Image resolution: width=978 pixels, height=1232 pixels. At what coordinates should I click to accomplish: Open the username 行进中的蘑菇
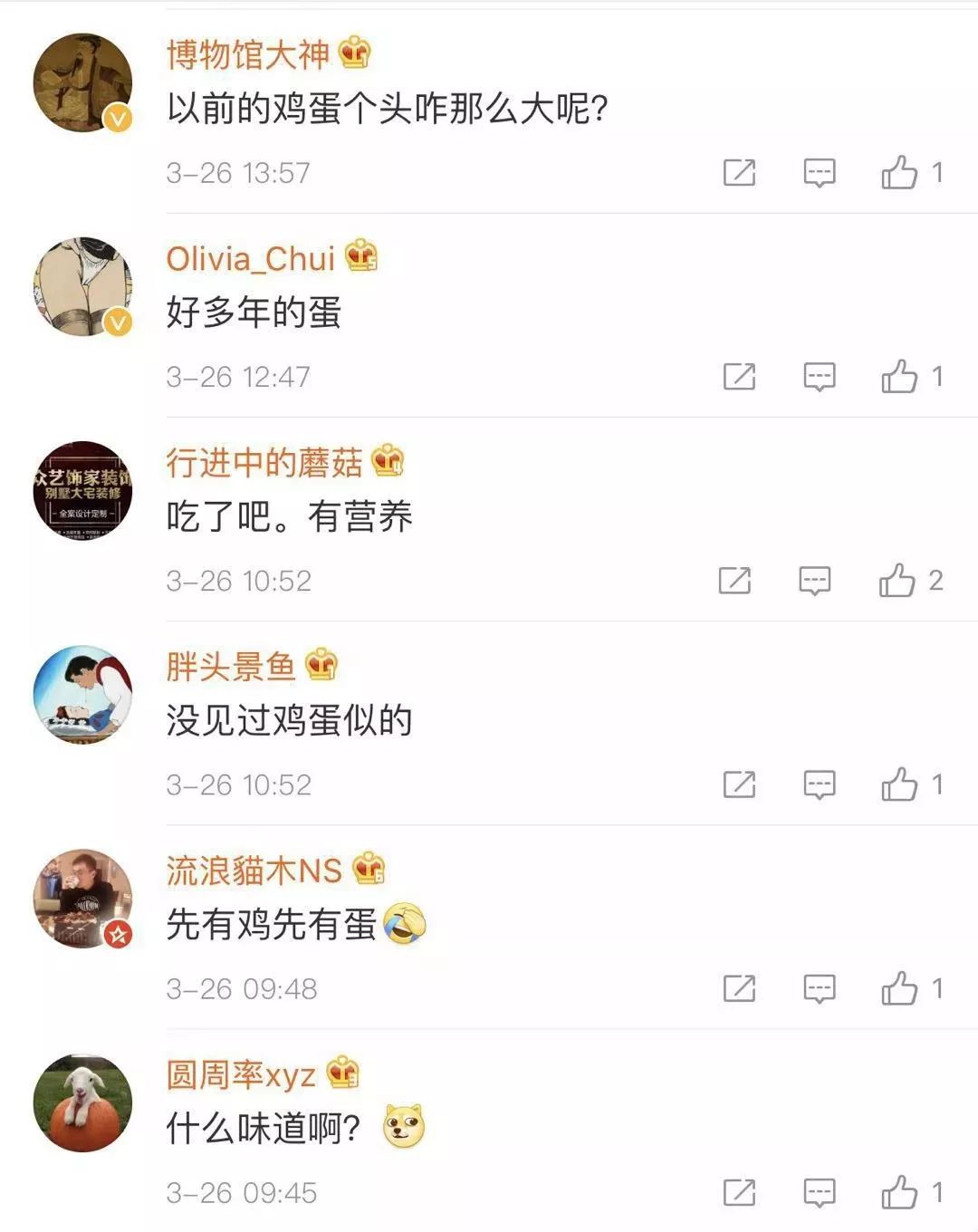[x=264, y=463]
